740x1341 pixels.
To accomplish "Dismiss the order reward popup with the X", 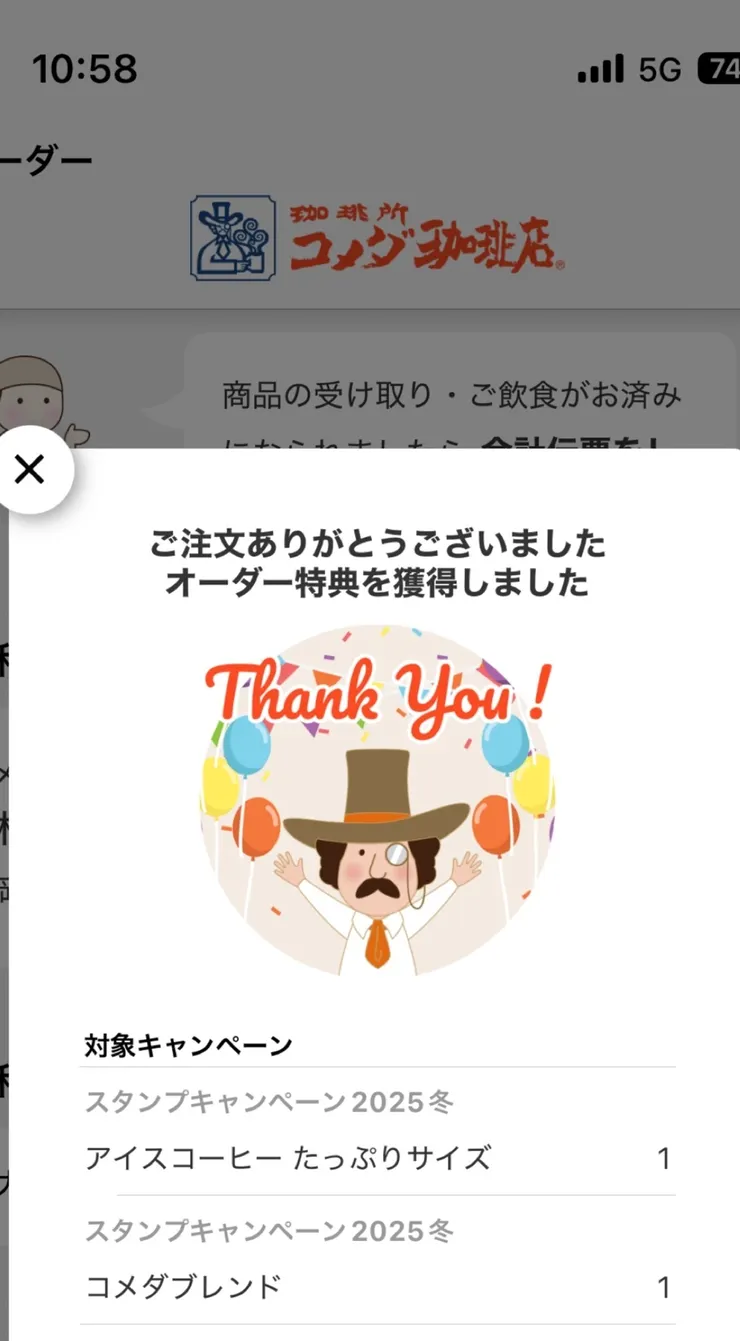I will (30, 470).
